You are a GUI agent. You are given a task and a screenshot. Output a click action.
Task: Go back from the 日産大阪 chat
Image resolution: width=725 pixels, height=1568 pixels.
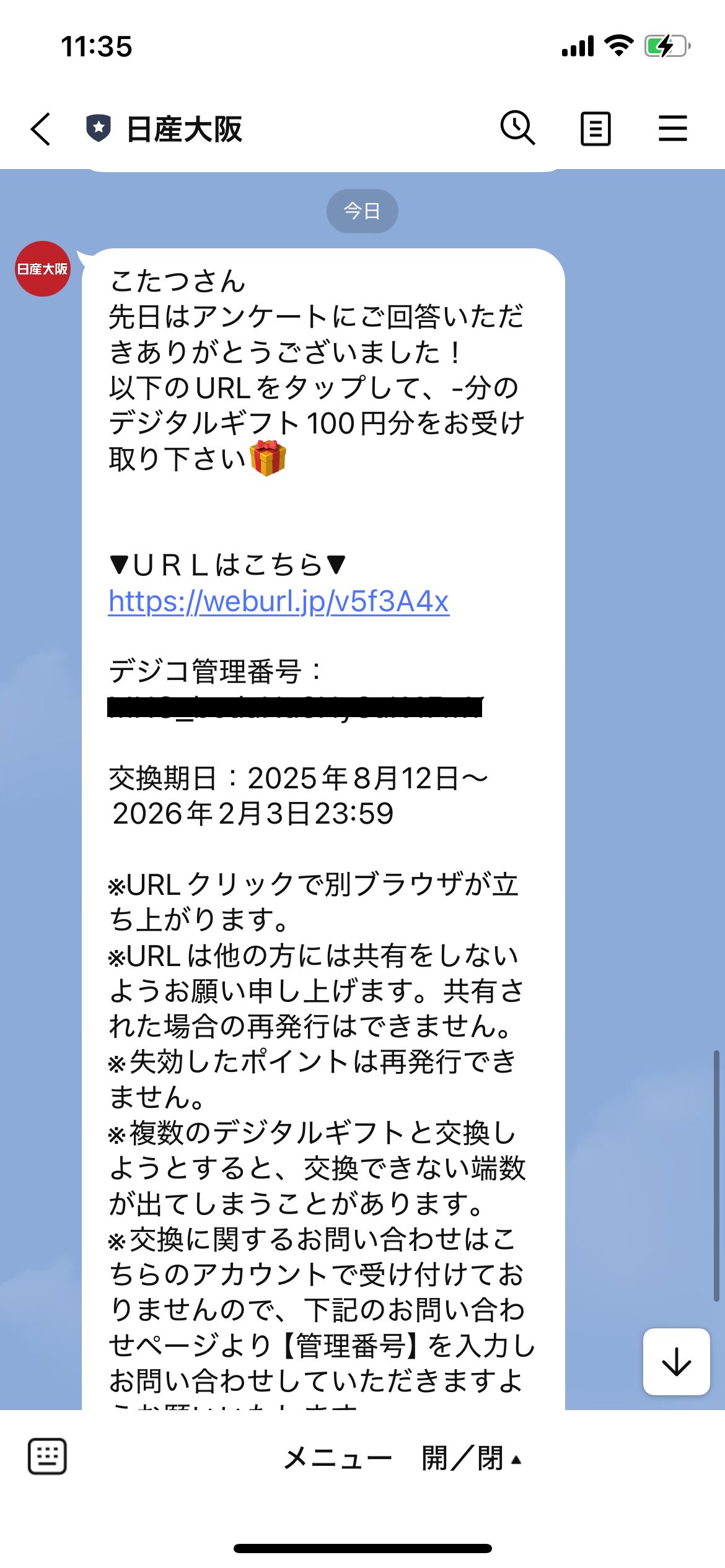tap(41, 129)
